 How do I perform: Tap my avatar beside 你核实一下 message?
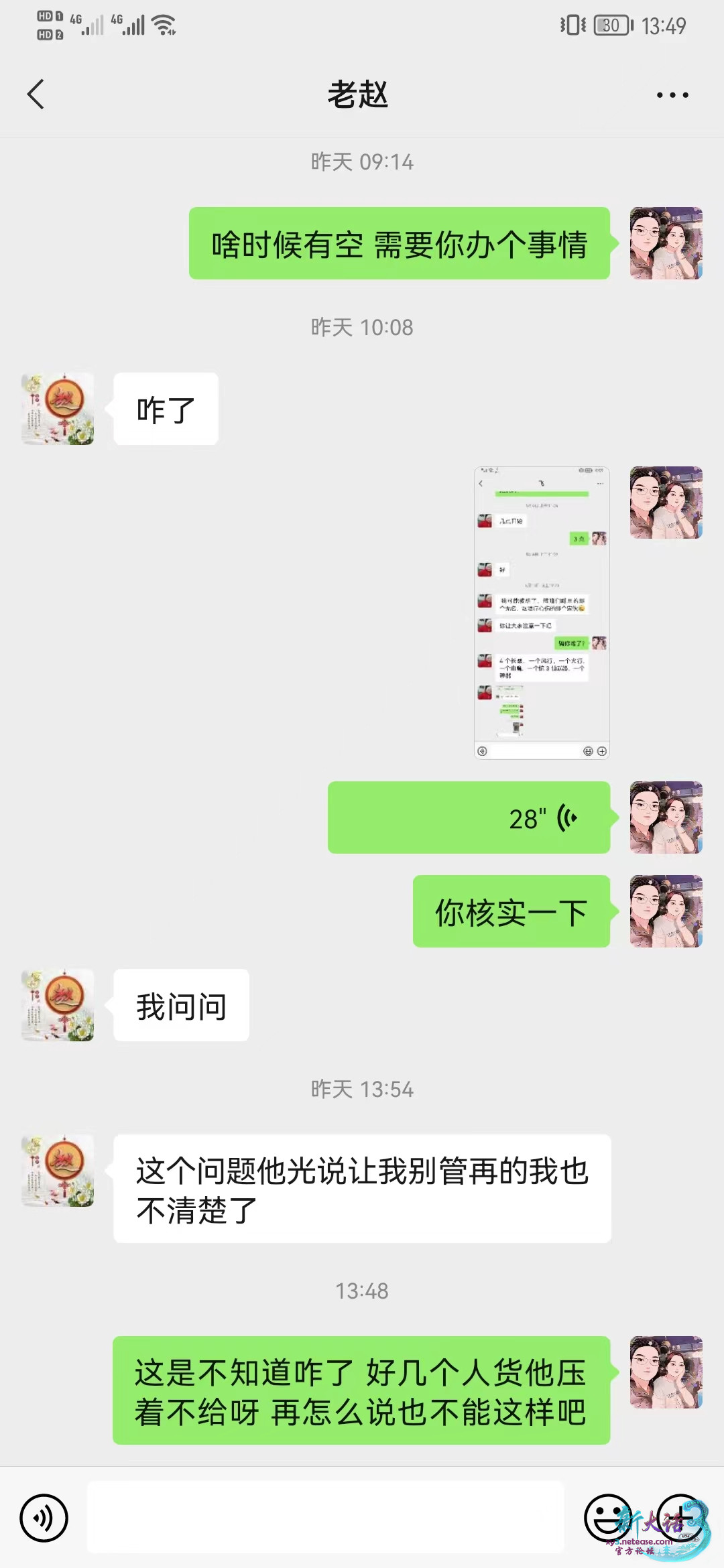click(666, 911)
